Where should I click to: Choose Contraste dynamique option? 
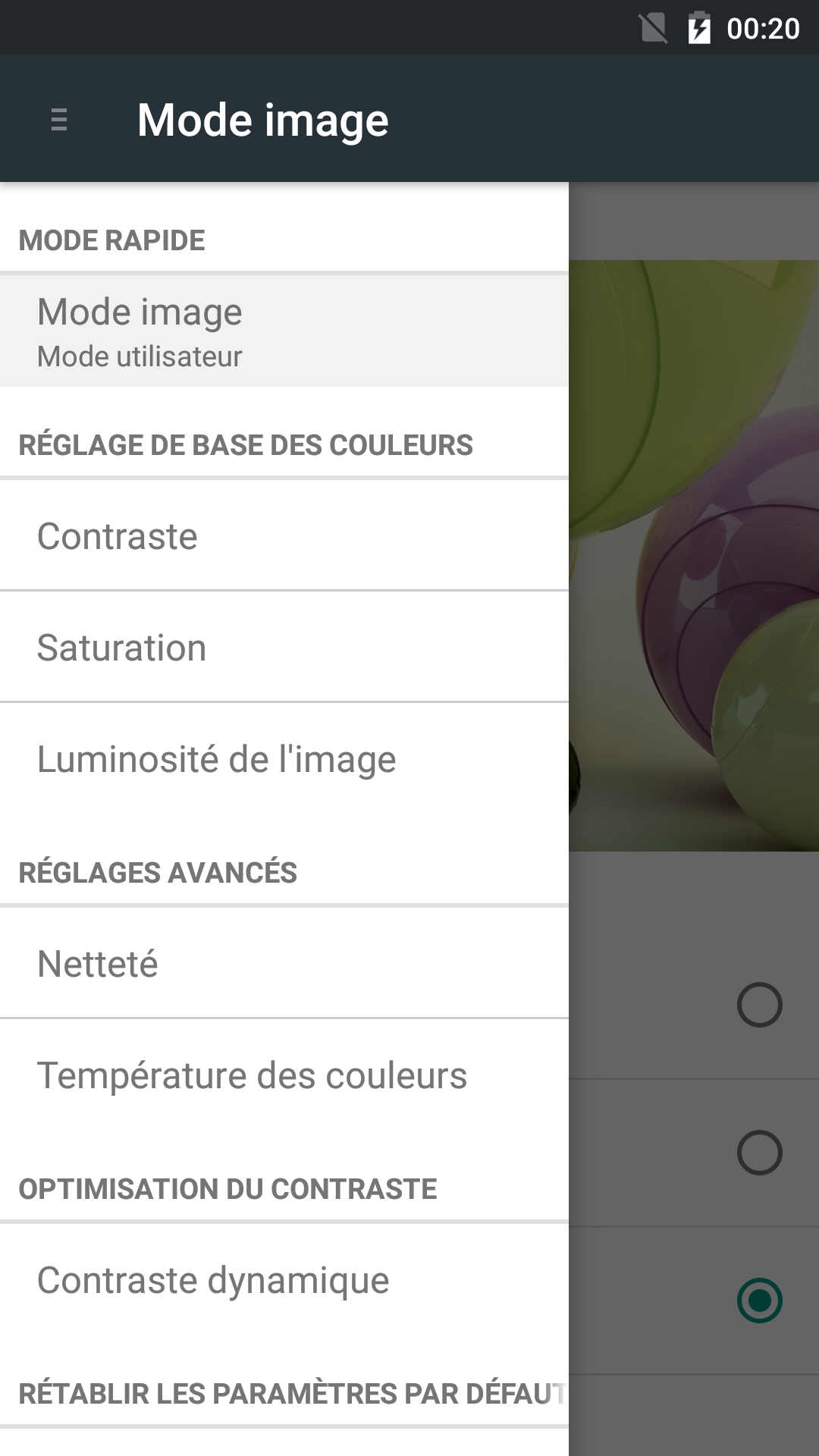pos(284,1280)
